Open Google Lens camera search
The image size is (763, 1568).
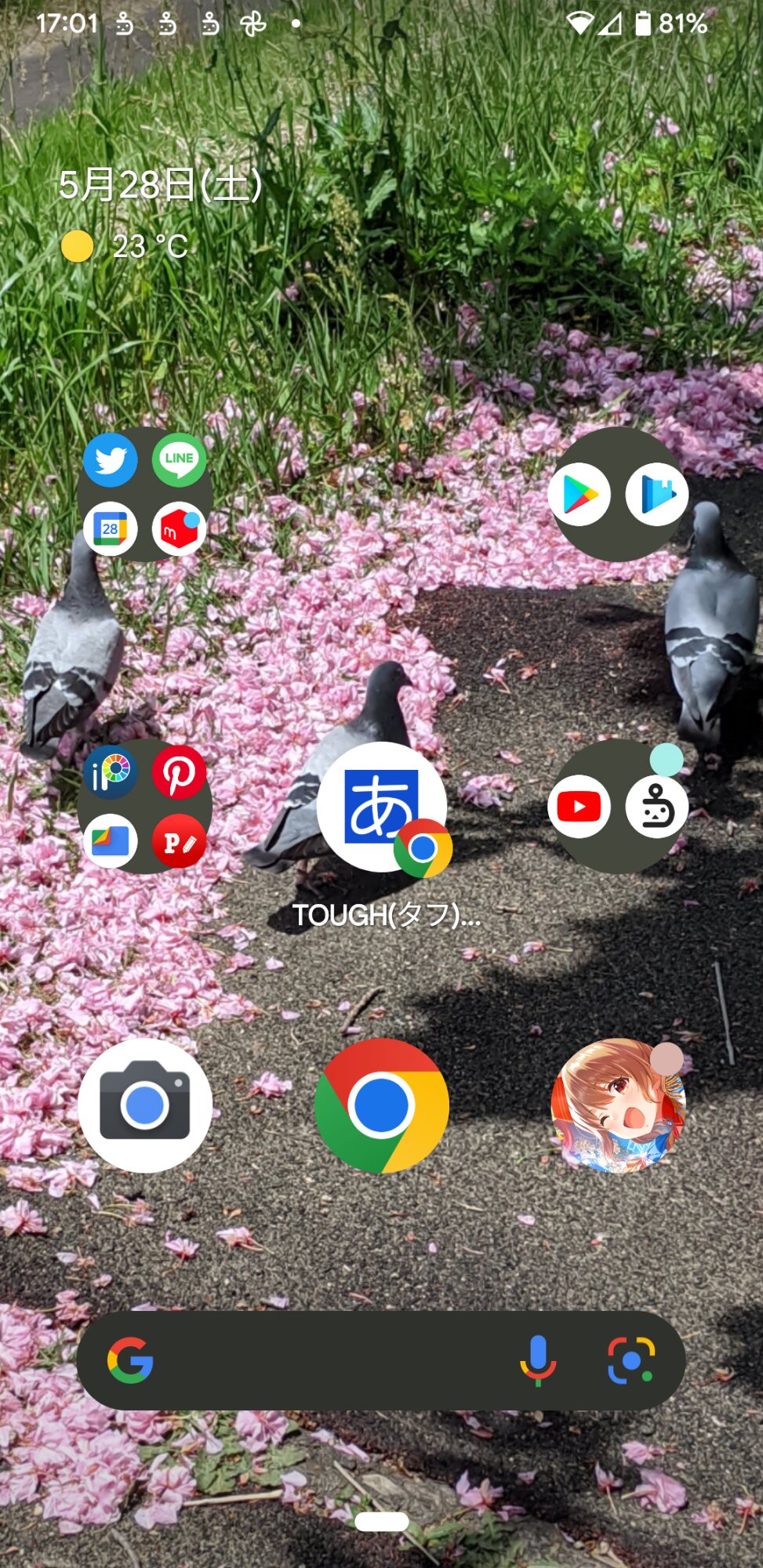631,1361
